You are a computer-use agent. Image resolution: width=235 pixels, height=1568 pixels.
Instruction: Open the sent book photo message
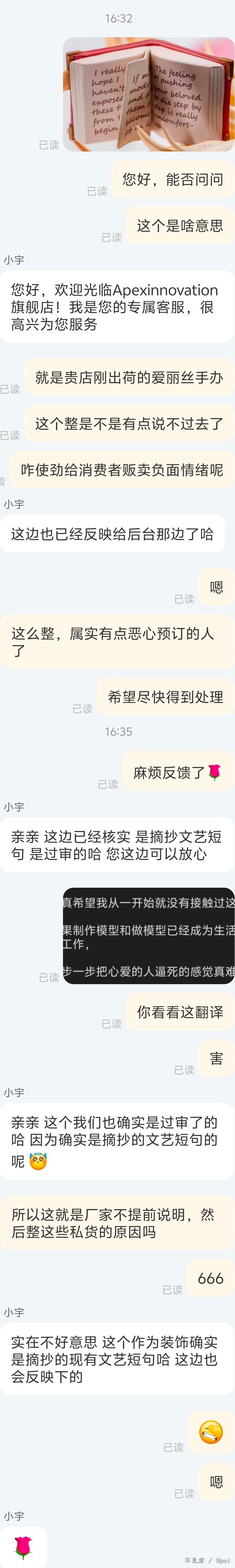(148, 94)
